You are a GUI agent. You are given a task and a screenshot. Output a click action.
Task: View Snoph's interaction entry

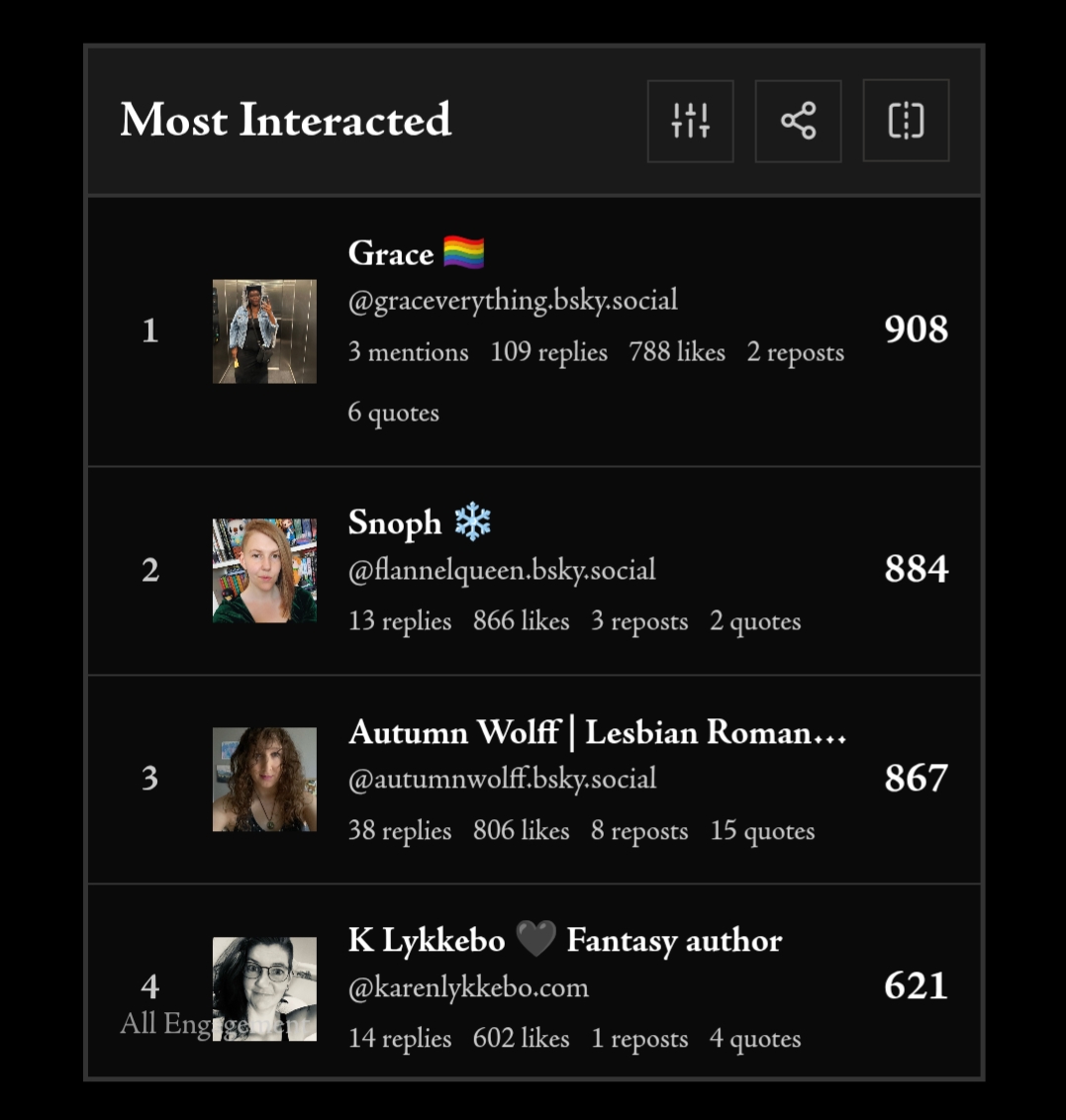[534, 571]
